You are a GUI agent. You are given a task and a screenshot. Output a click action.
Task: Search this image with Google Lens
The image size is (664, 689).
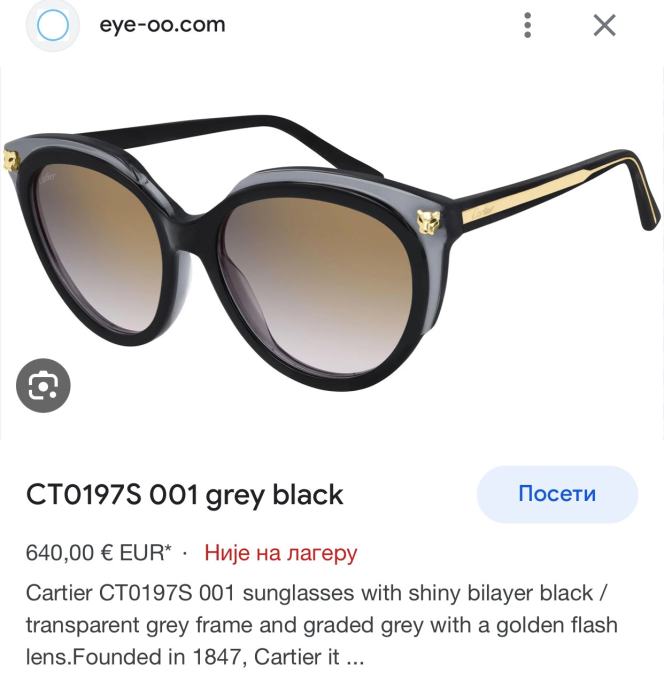tap(43, 385)
